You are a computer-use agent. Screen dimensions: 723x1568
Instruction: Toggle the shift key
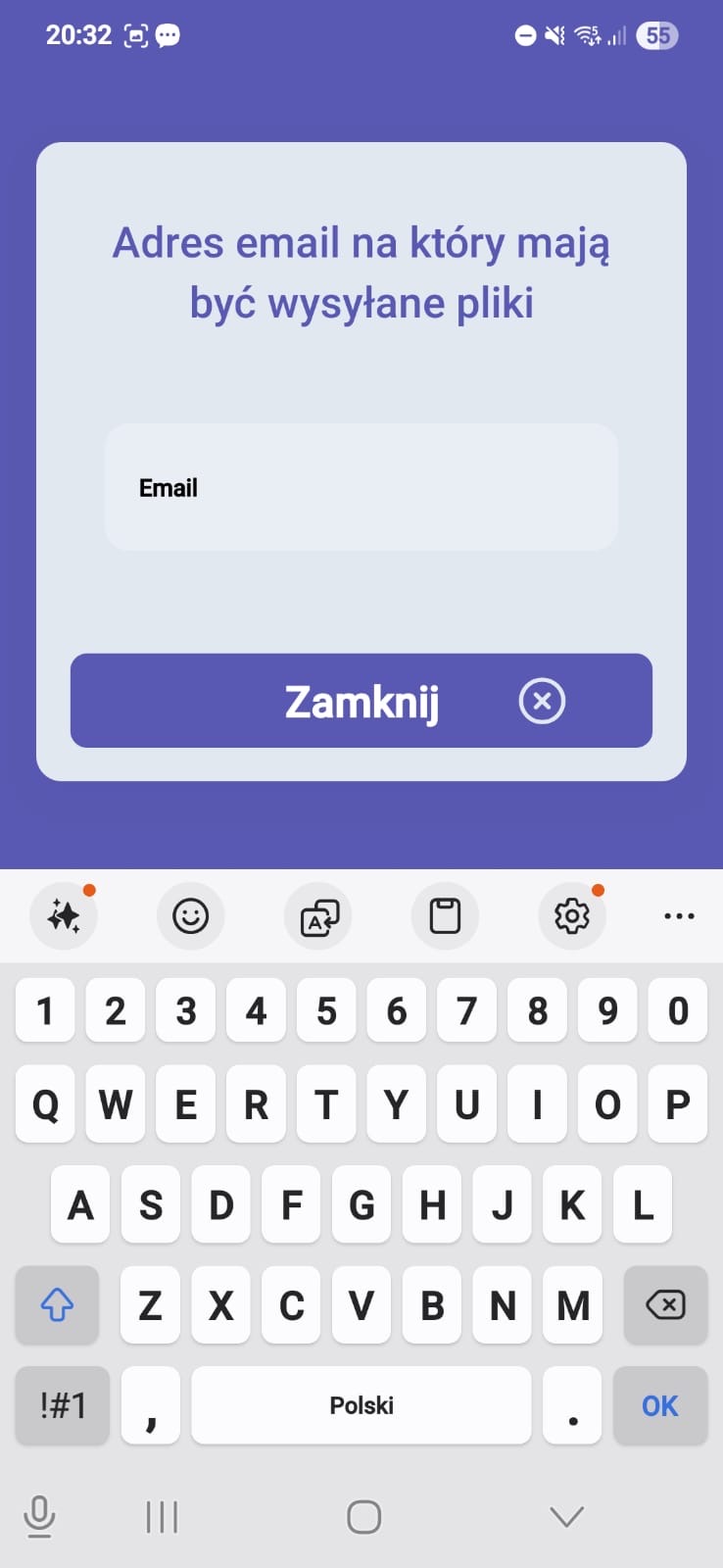pyautogui.click(x=57, y=1304)
